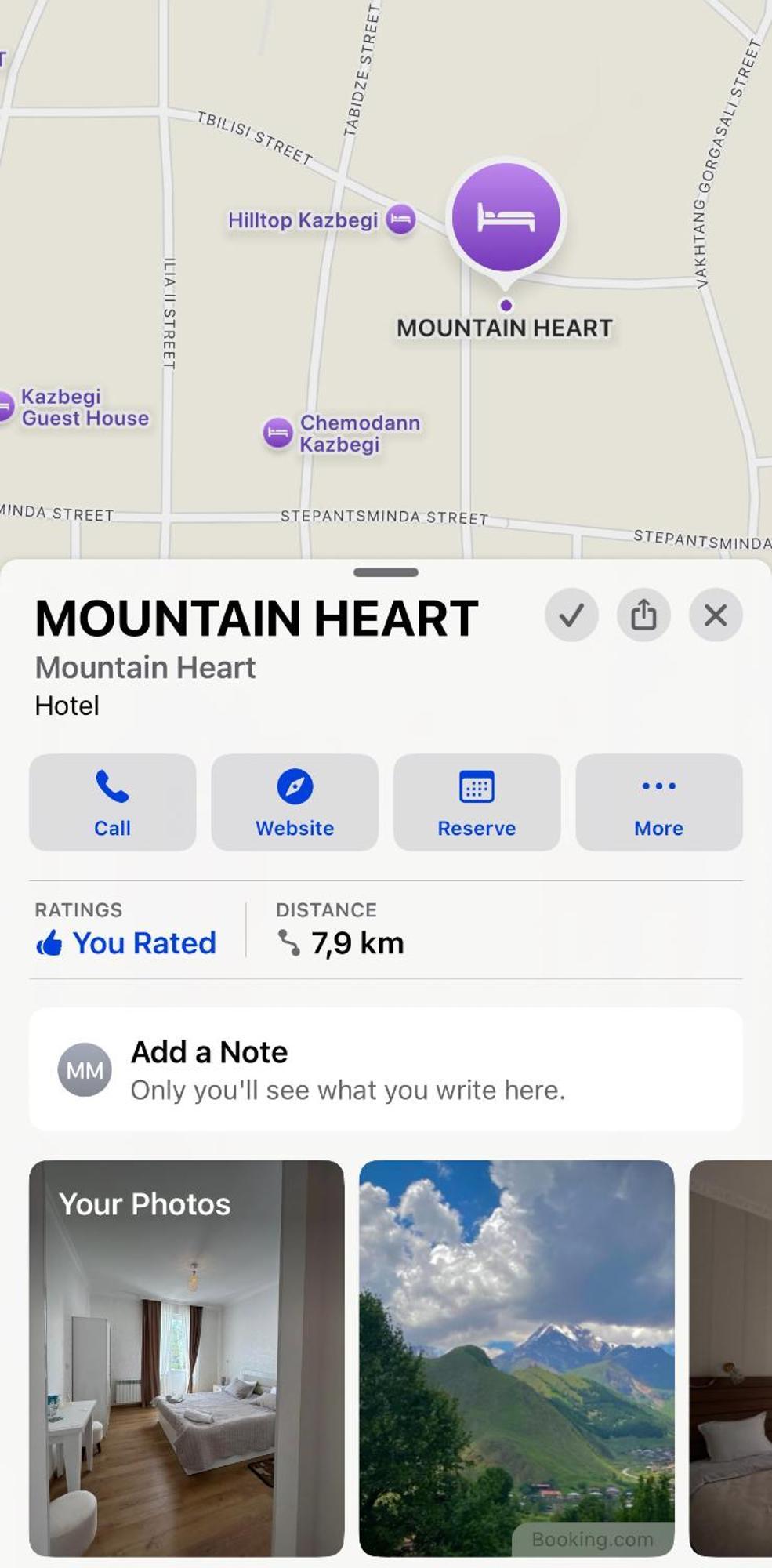Close the Mountain Heart place card

coord(716,615)
